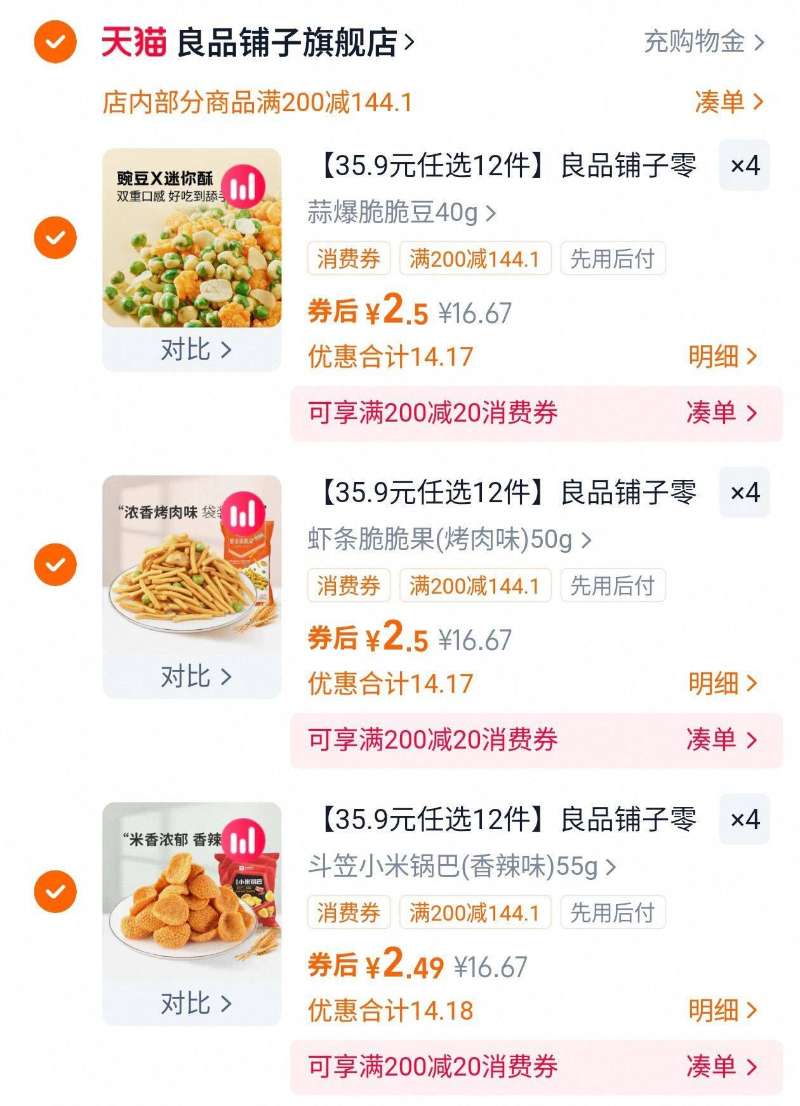Click the 对比 compare button under the shrimp strips image
800x1106 pixels.
(x=193, y=676)
